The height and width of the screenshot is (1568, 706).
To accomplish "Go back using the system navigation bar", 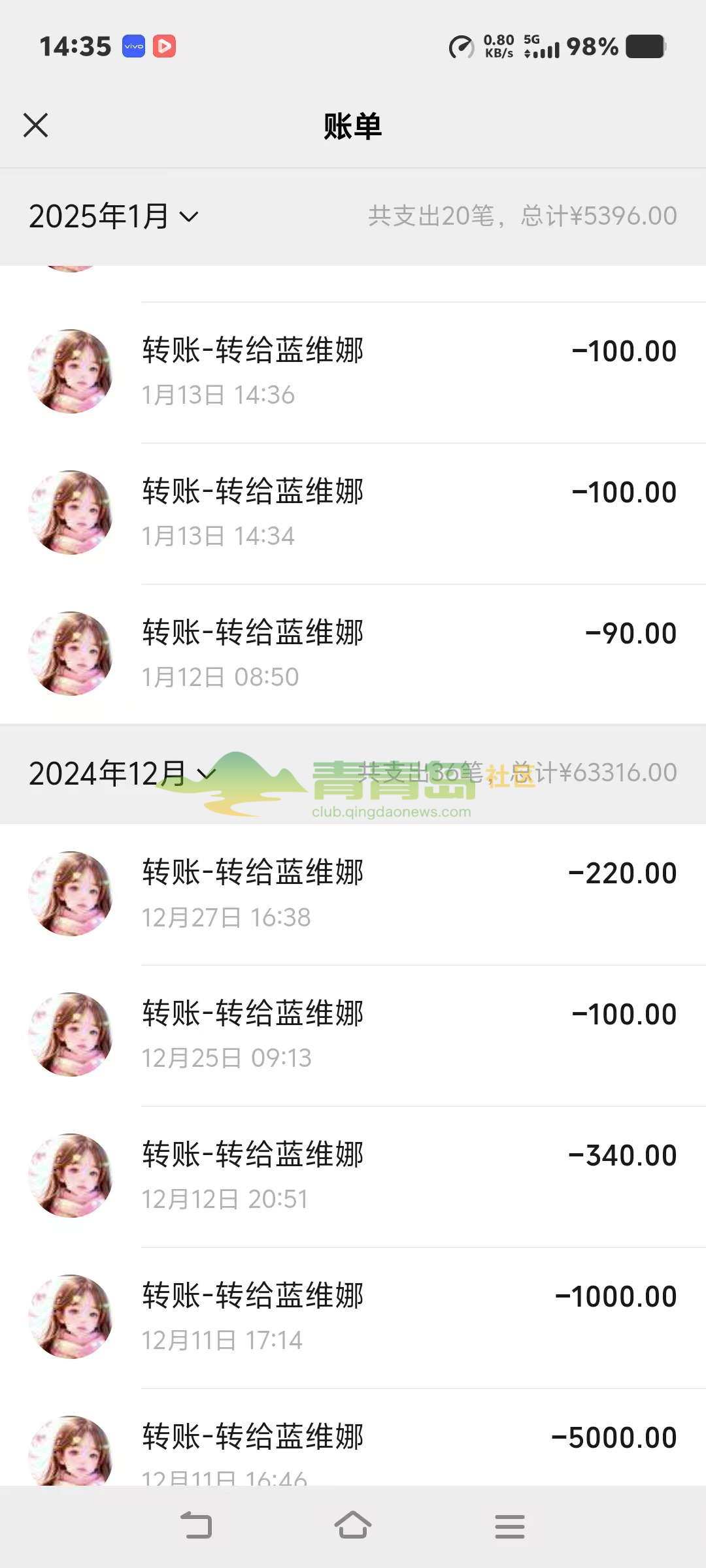I will (x=195, y=1526).
